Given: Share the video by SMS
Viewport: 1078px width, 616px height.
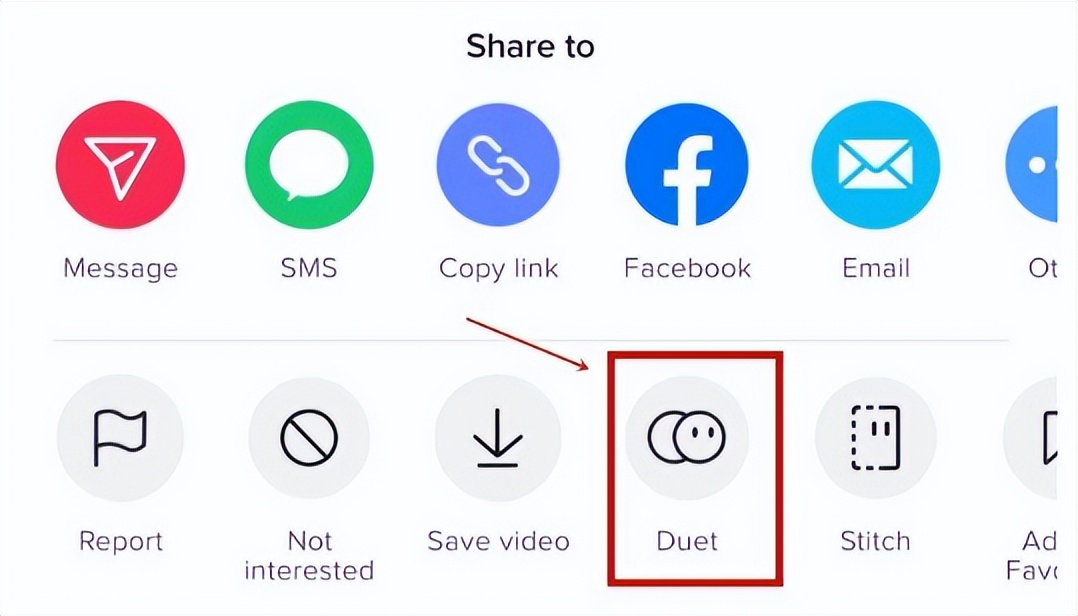Looking at the screenshot, I should [309, 165].
